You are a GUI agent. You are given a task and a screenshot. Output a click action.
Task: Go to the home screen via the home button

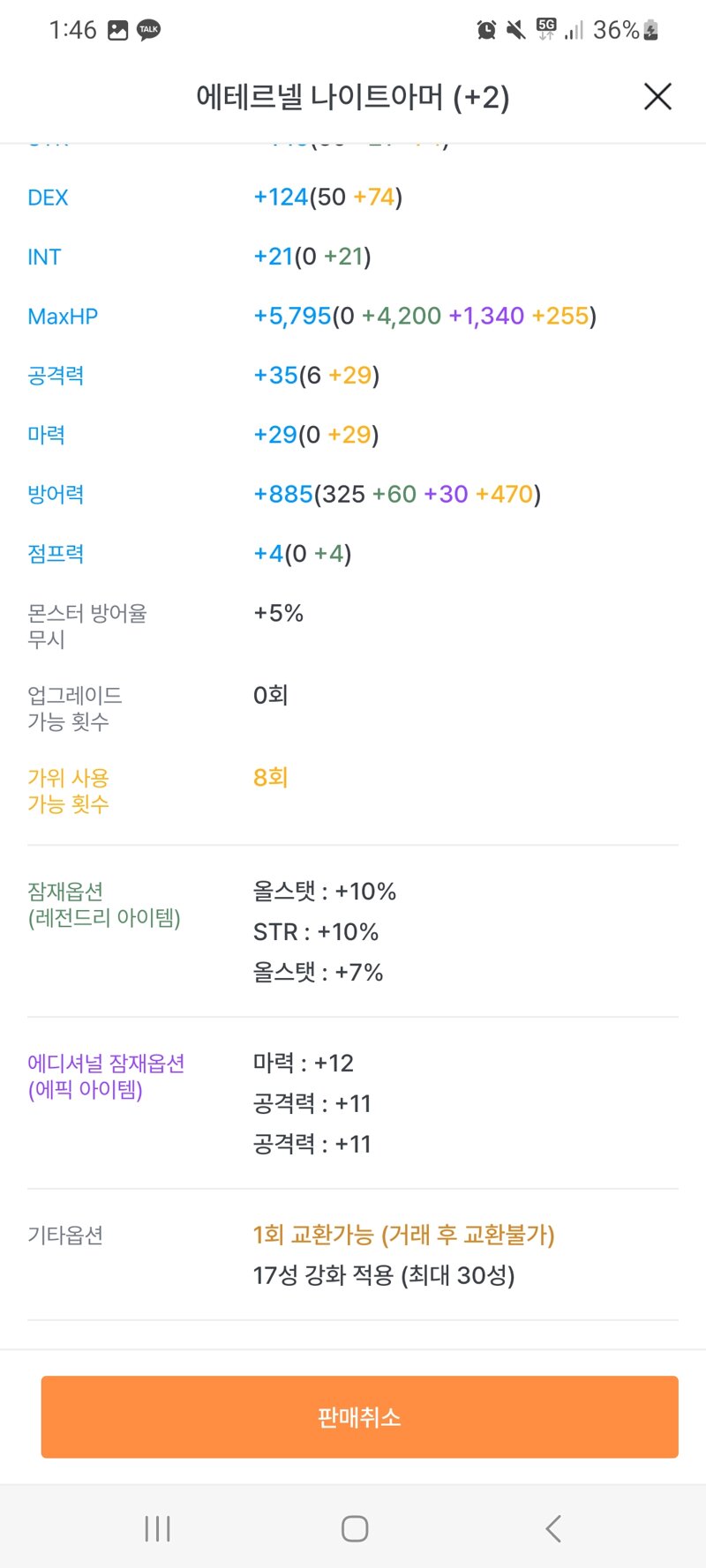click(x=355, y=1528)
